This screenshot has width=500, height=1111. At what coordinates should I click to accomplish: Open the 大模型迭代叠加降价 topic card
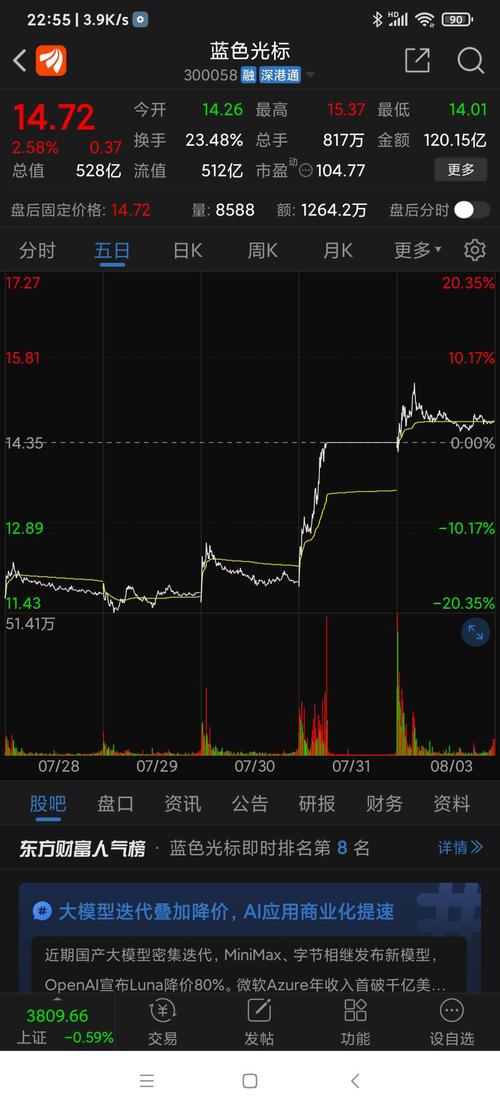[x=250, y=937]
